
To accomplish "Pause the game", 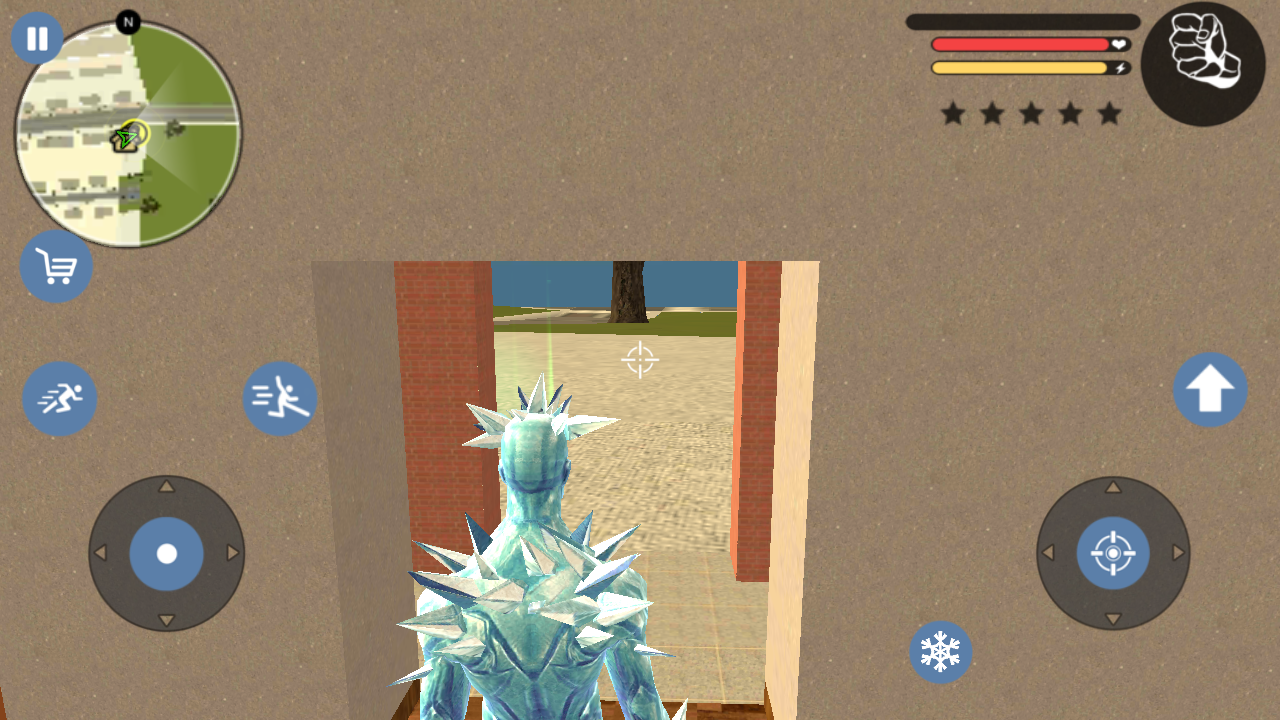I will pyautogui.click(x=37, y=39).
